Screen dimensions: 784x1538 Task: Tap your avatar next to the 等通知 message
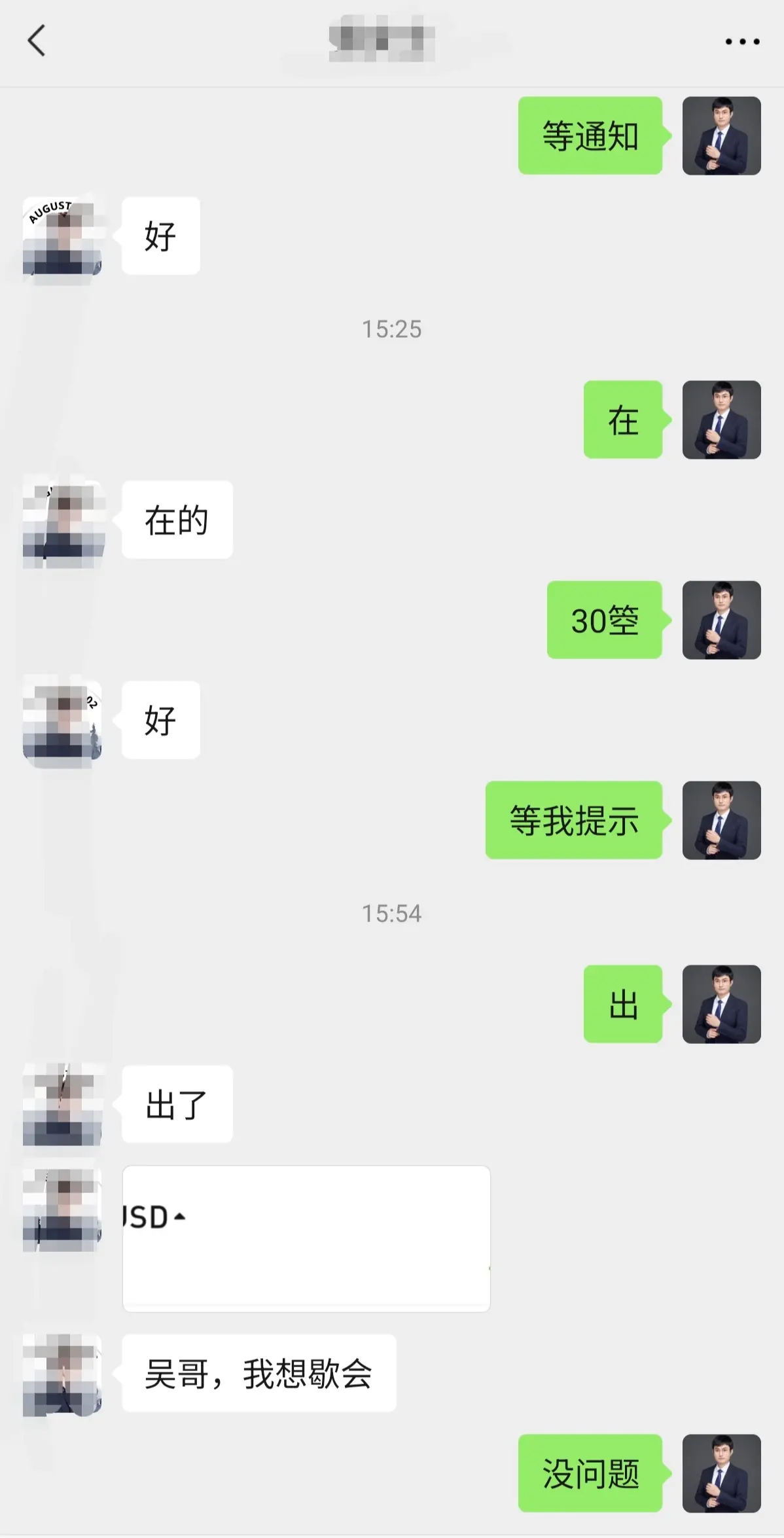[721, 135]
